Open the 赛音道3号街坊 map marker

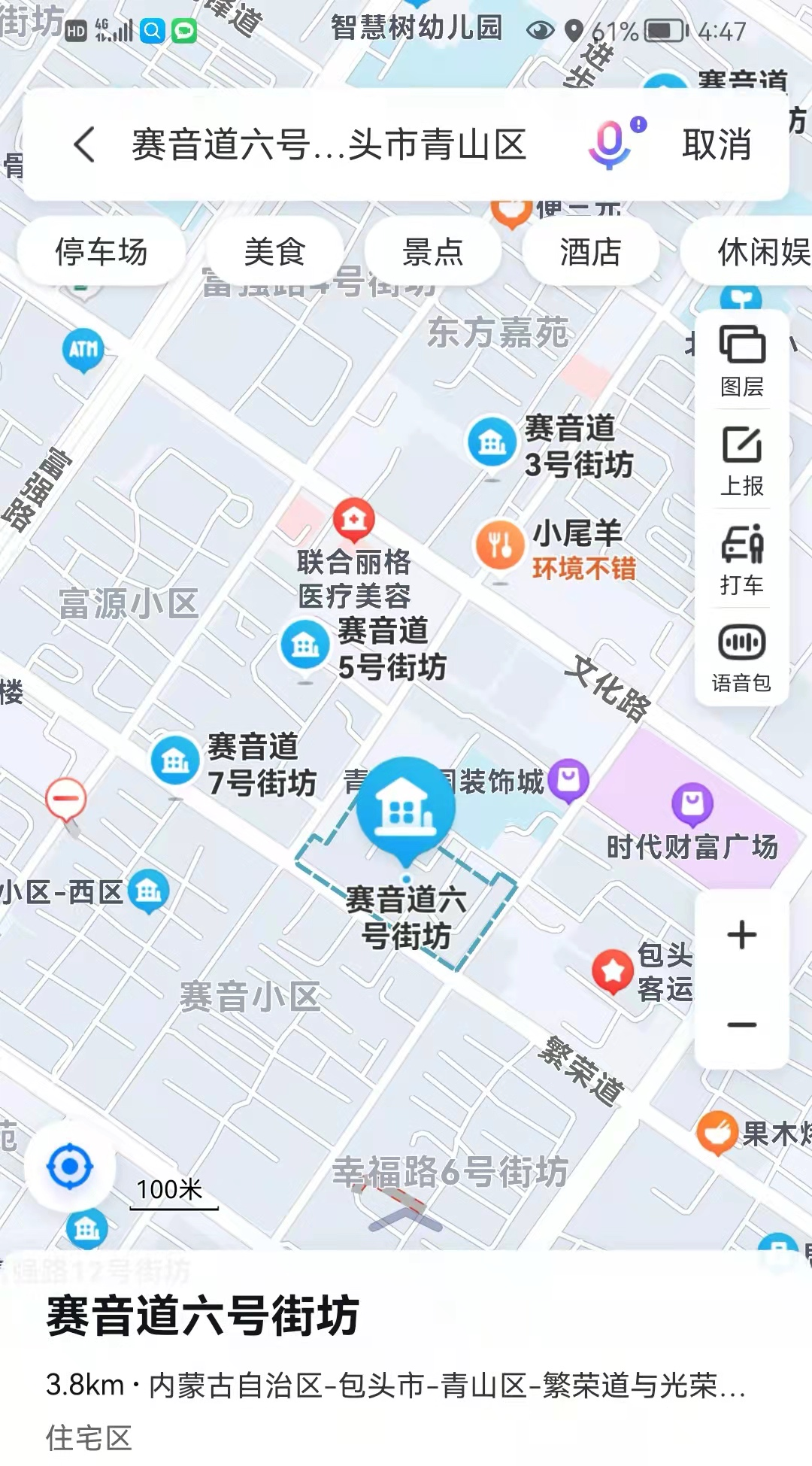click(492, 442)
